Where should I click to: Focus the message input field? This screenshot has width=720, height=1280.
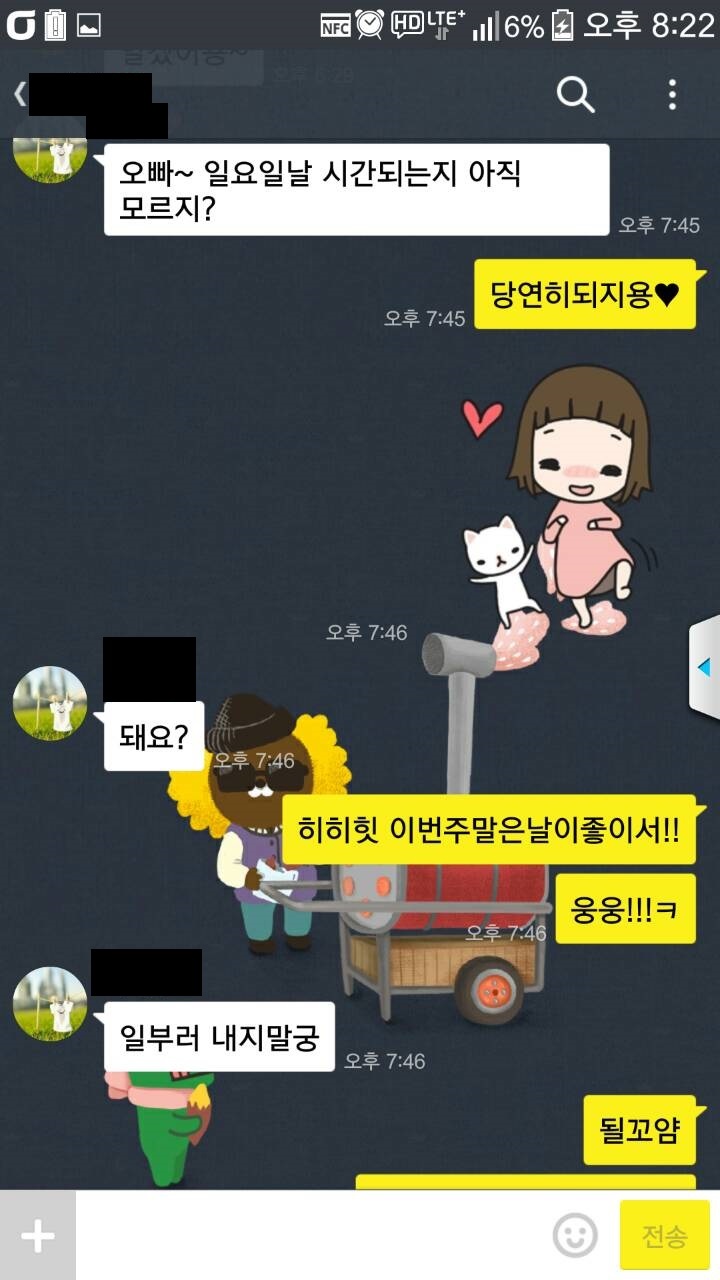click(310, 1236)
